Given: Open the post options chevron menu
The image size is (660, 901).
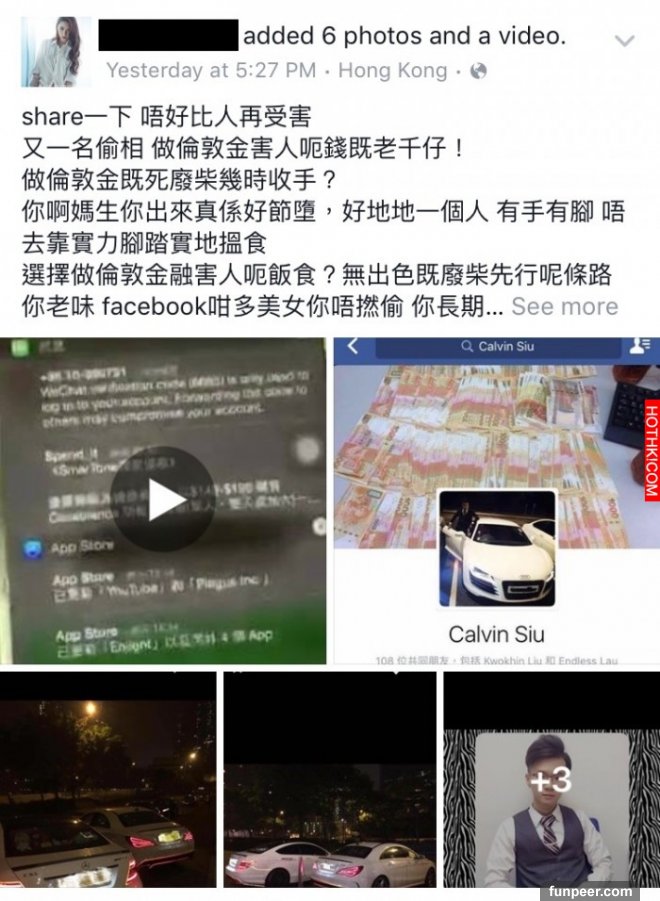Looking at the screenshot, I should (623, 41).
